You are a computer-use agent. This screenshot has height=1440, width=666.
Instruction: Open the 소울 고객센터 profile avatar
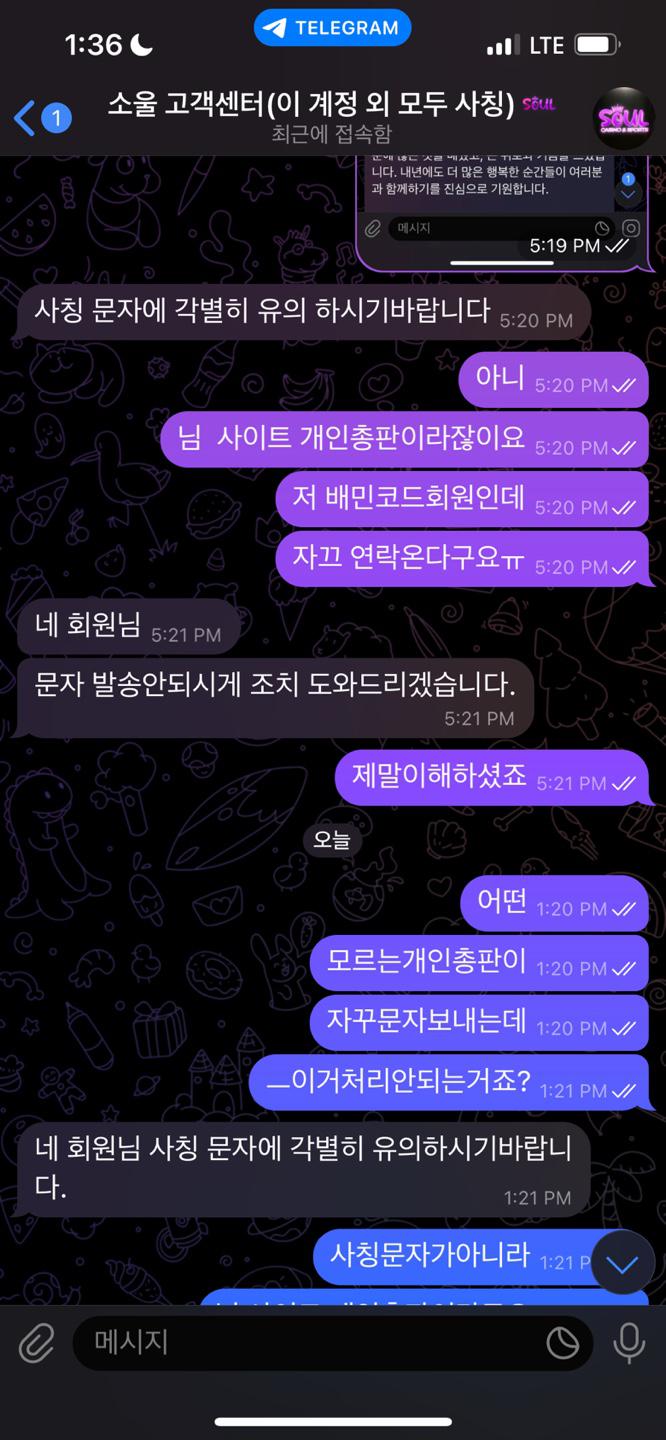[623, 117]
